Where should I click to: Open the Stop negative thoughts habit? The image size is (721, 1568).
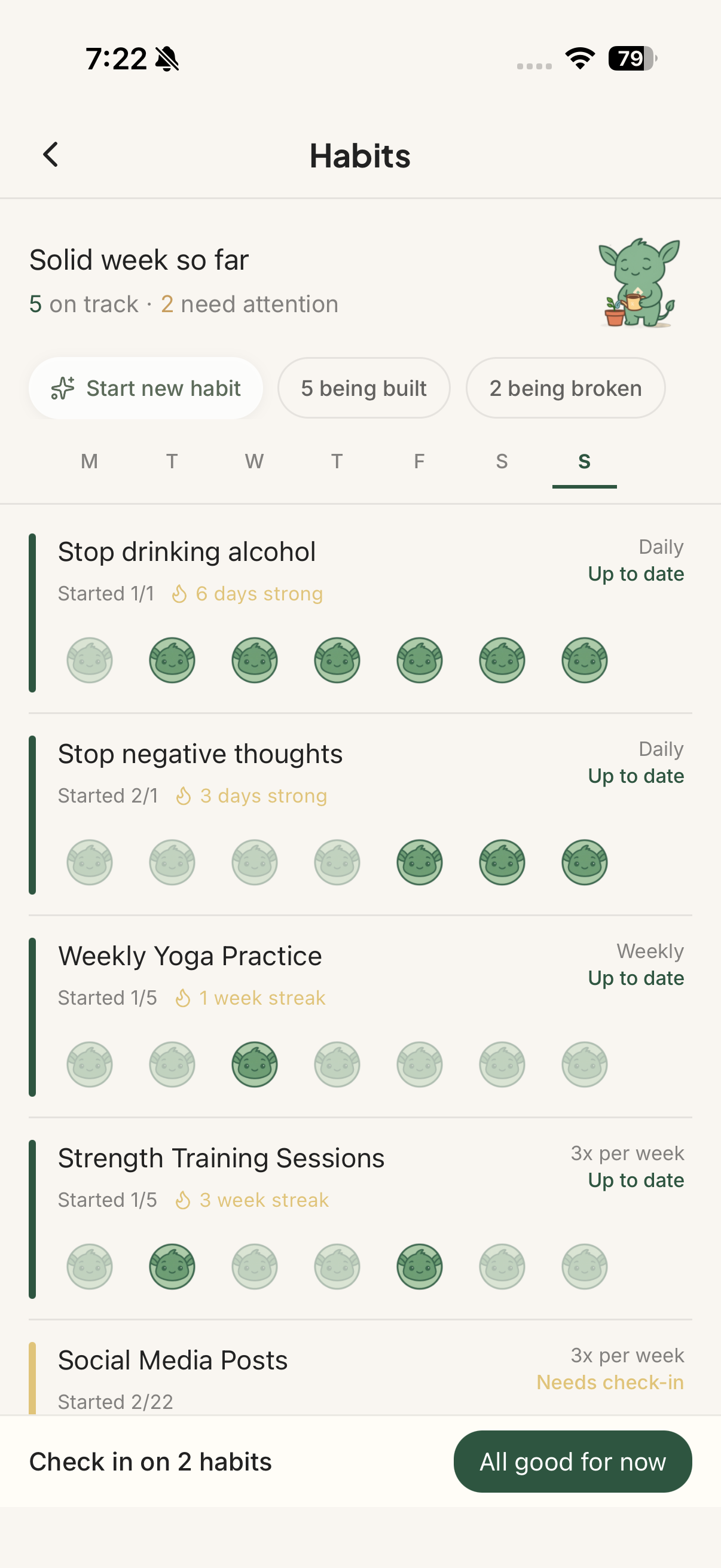point(360,814)
